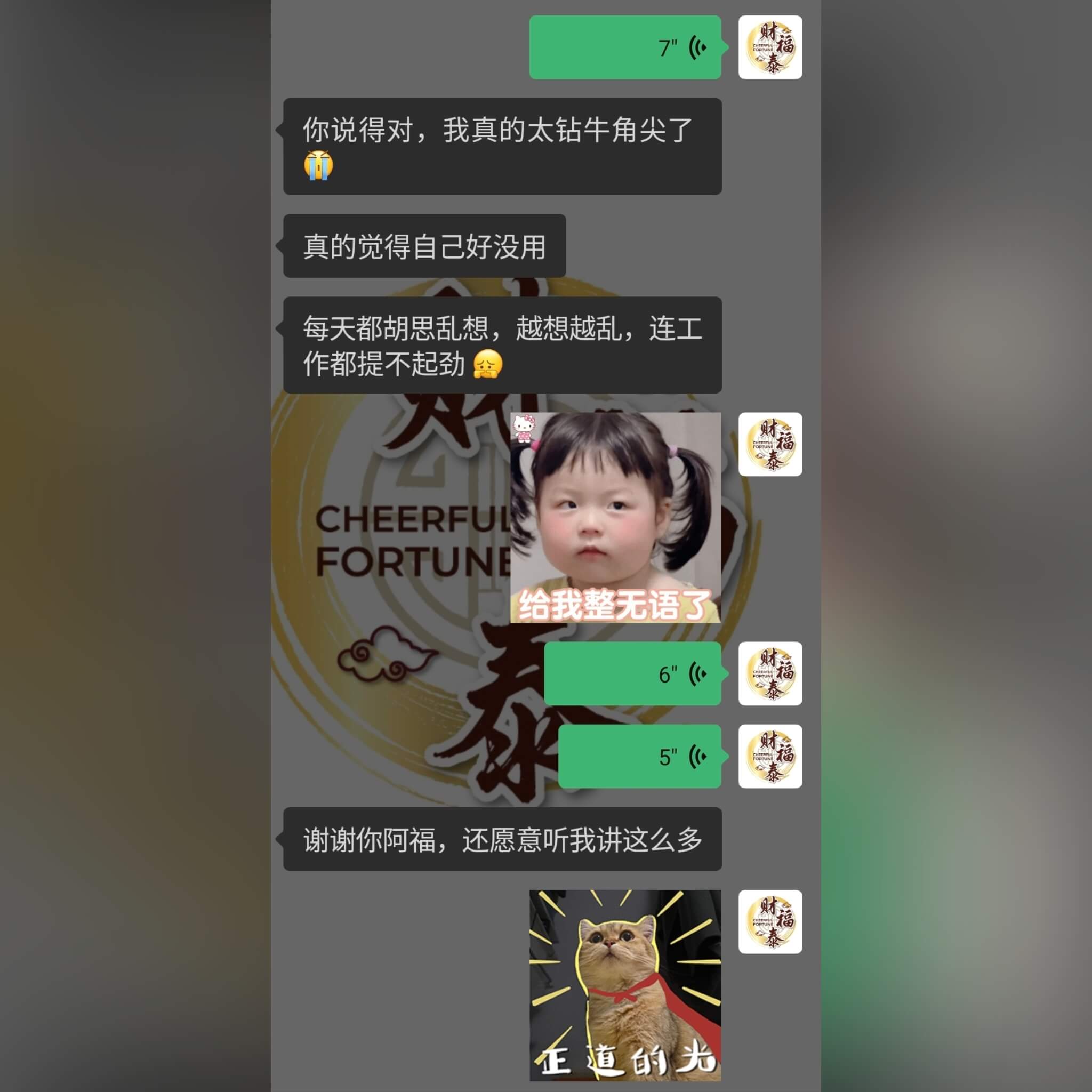
Task: Open the 正道的光 cat sticker
Action: click(x=624, y=985)
